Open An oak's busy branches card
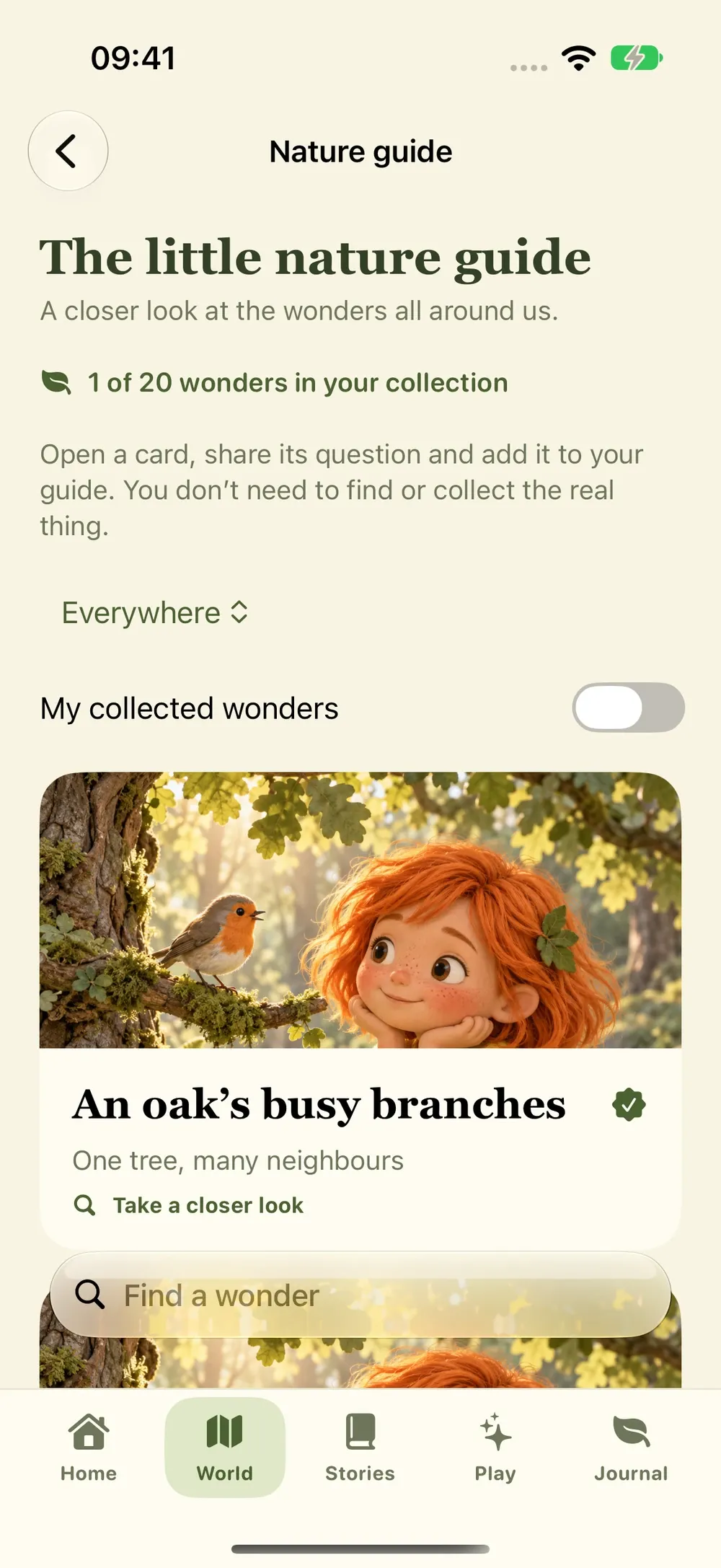721x1568 pixels. [360, 1010]
